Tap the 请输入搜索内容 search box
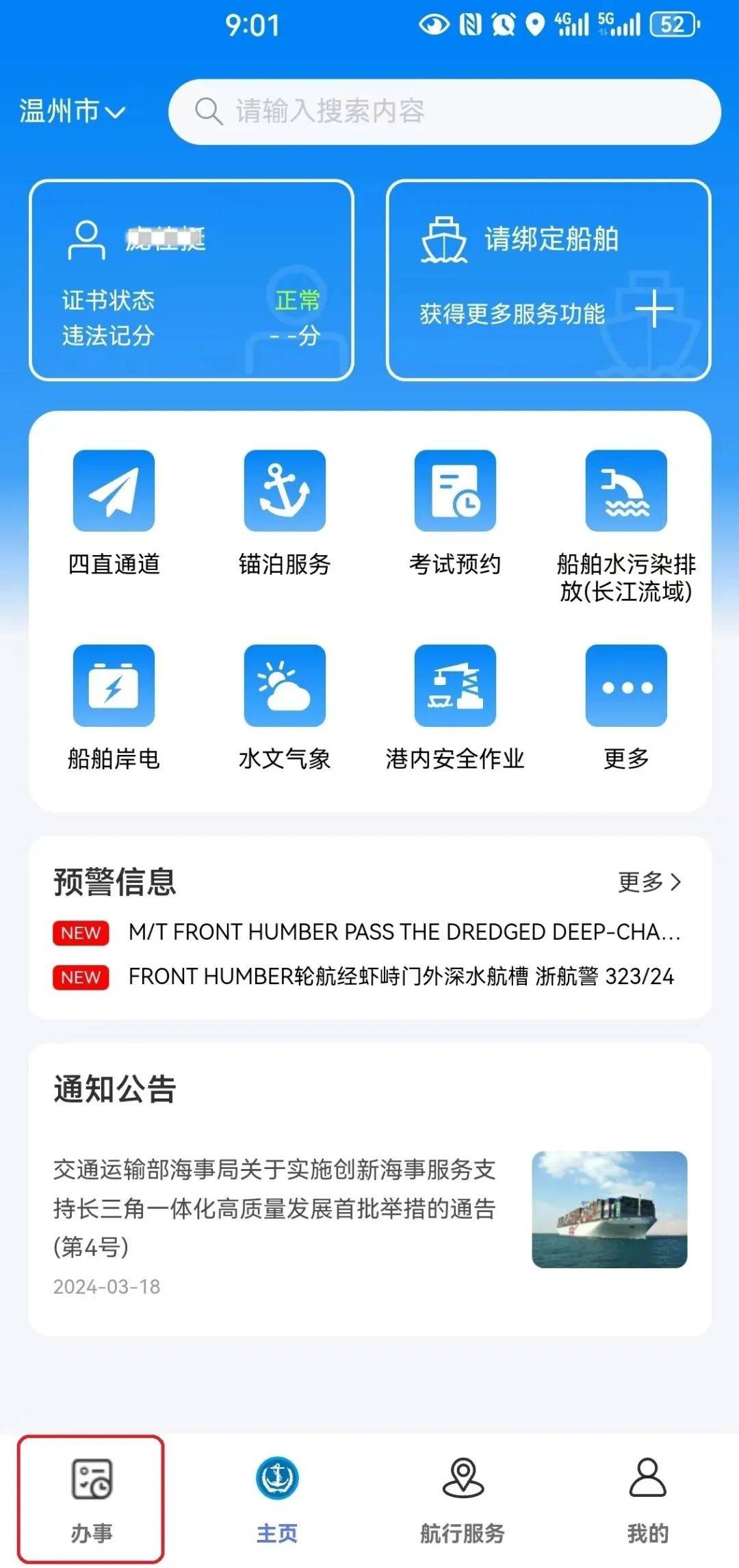739x1568 pixels. 445,112
